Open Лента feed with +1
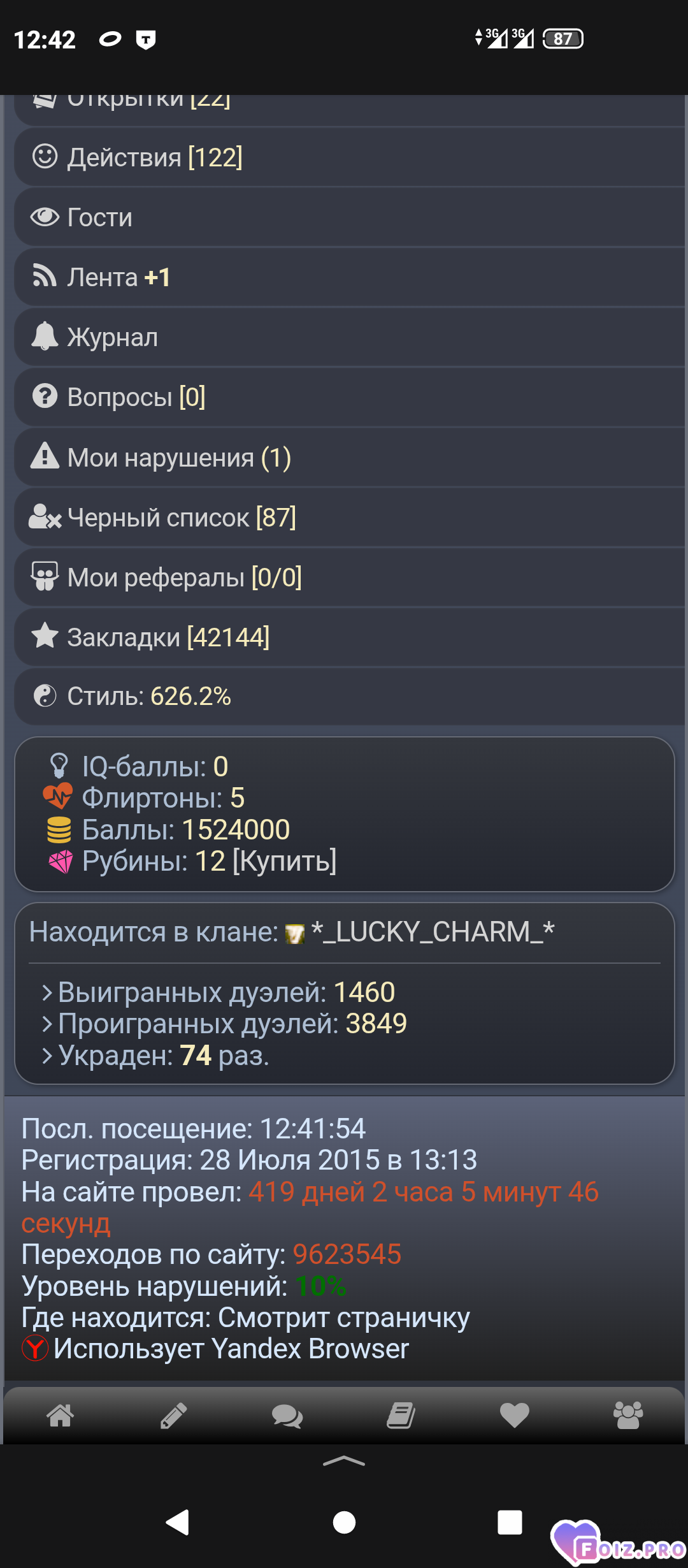 tap(118, 277)
